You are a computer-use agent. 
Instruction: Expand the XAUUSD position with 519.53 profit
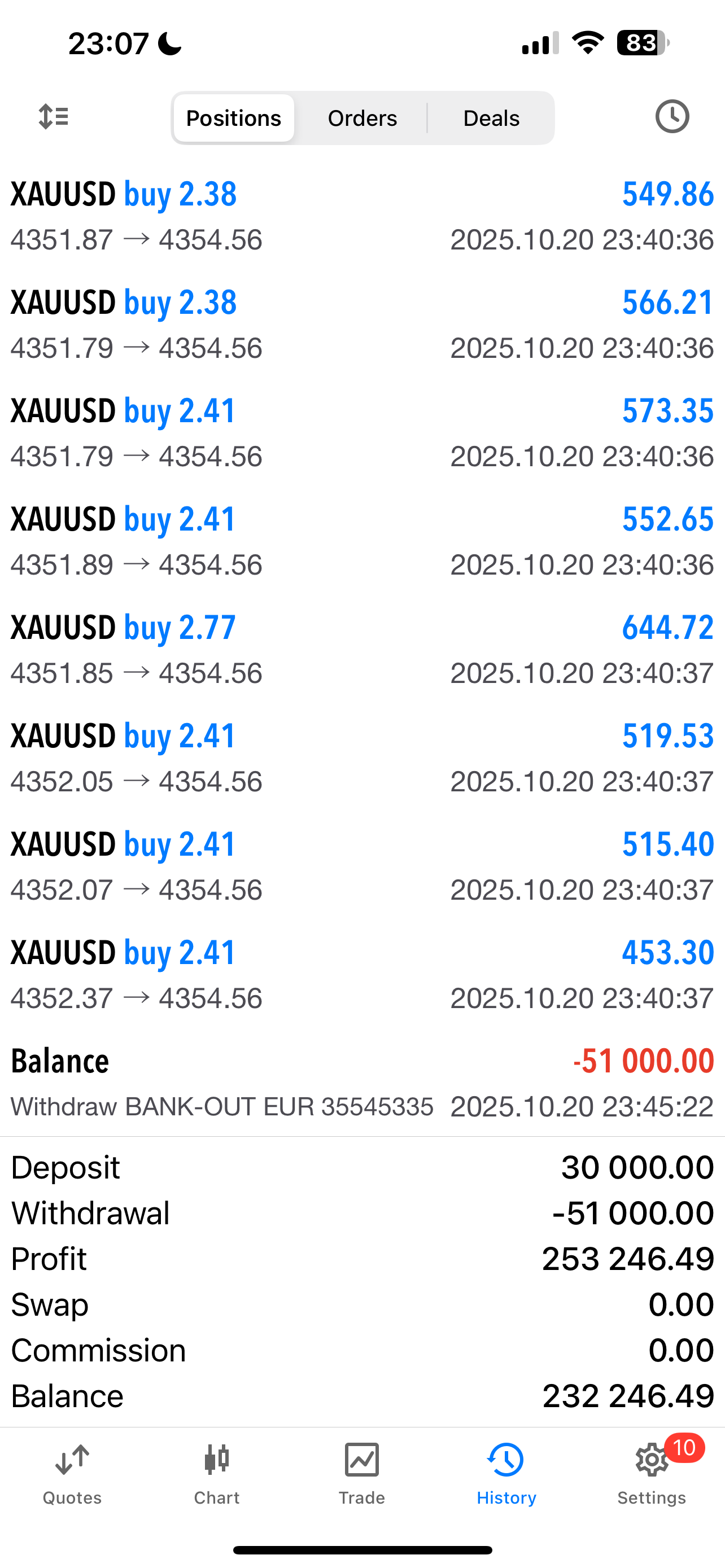(x=362, y=759)
